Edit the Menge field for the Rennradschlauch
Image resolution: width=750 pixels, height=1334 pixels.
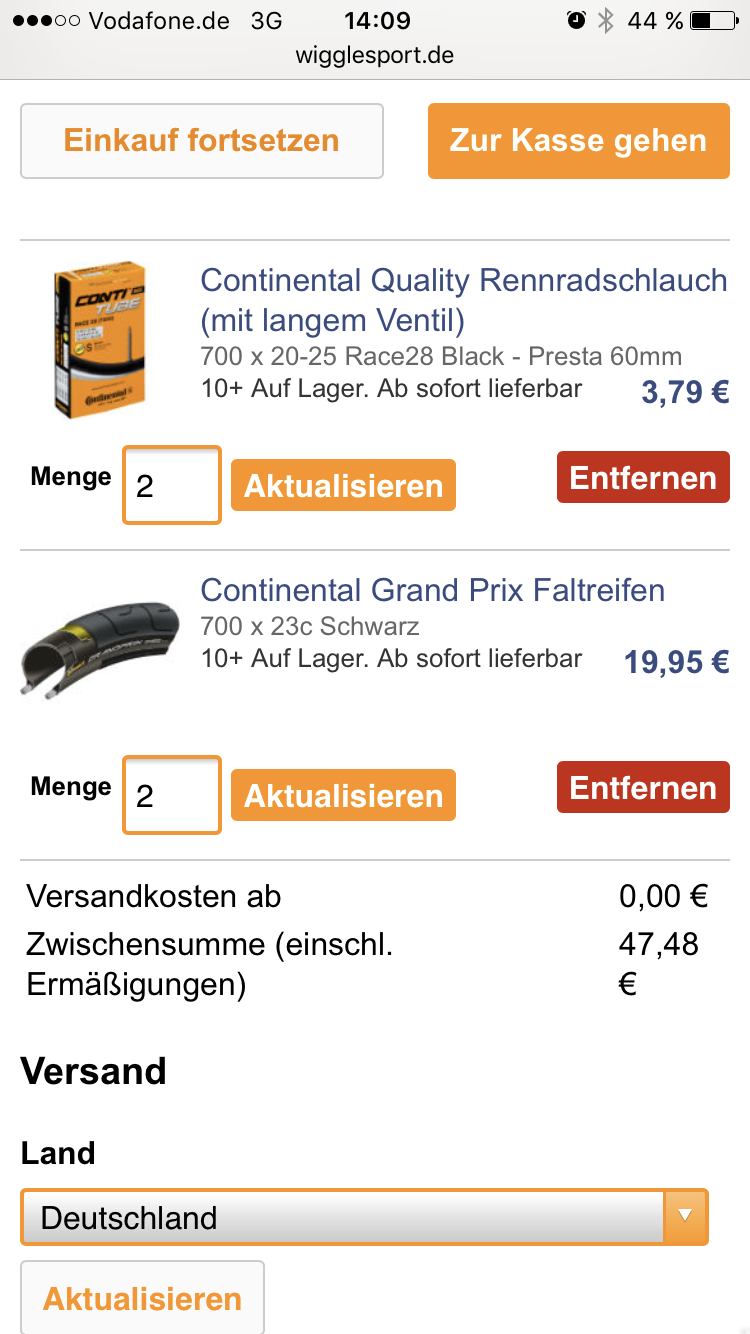coord(171,485)
